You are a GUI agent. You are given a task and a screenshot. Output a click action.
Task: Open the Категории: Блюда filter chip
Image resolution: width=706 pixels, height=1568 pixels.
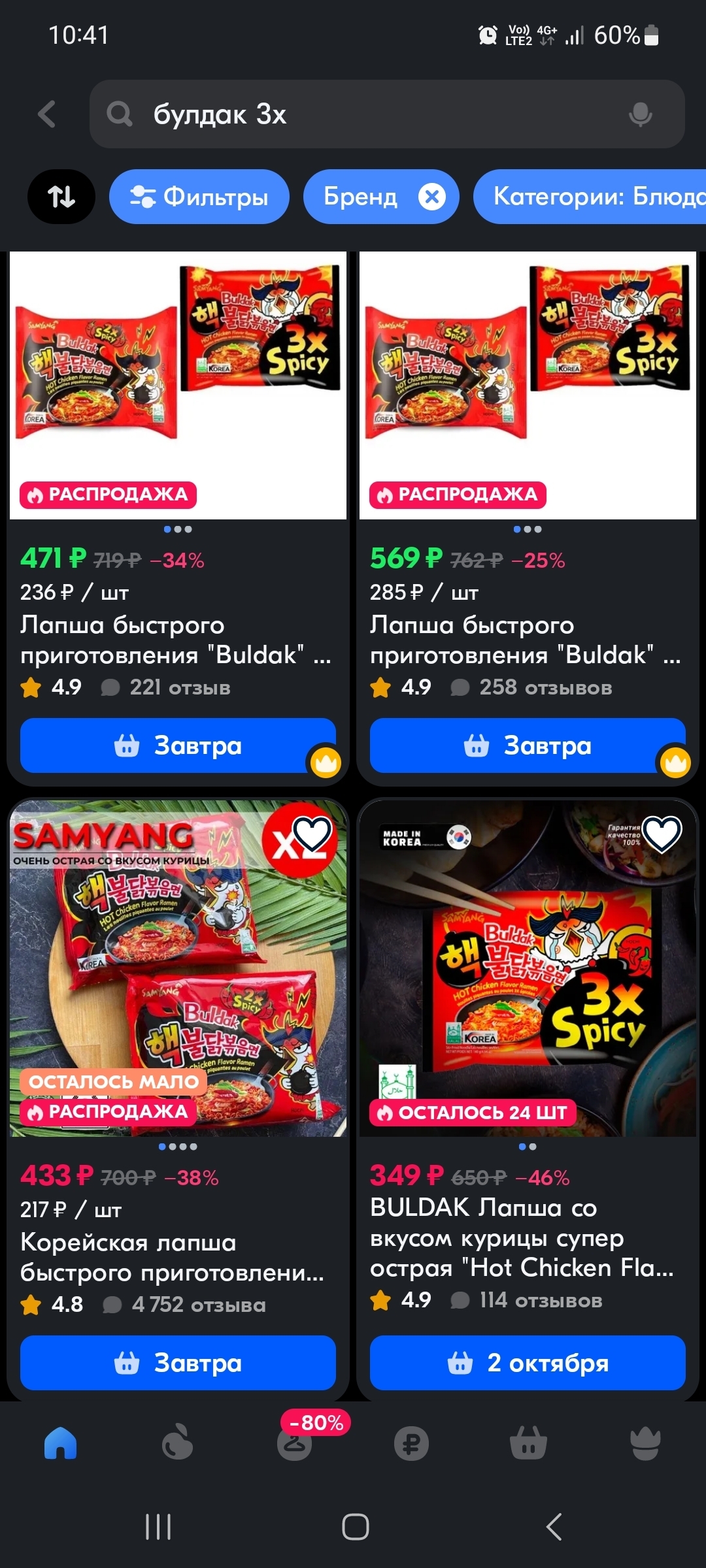(x=595, y=197)
